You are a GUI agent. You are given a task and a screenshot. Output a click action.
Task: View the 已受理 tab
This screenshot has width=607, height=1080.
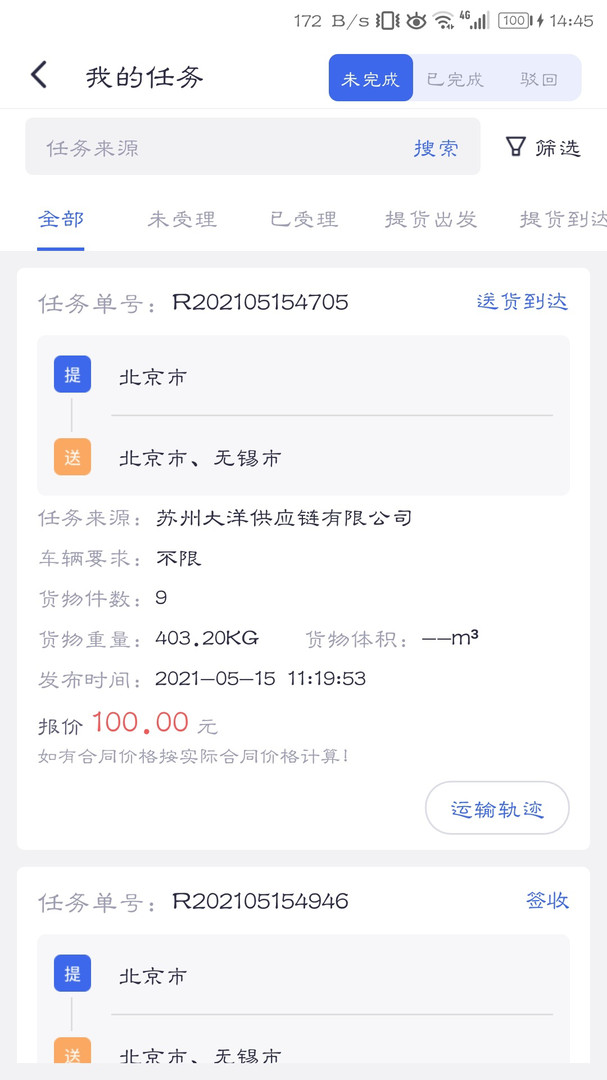pyautogui.click(x=304, y=219)
